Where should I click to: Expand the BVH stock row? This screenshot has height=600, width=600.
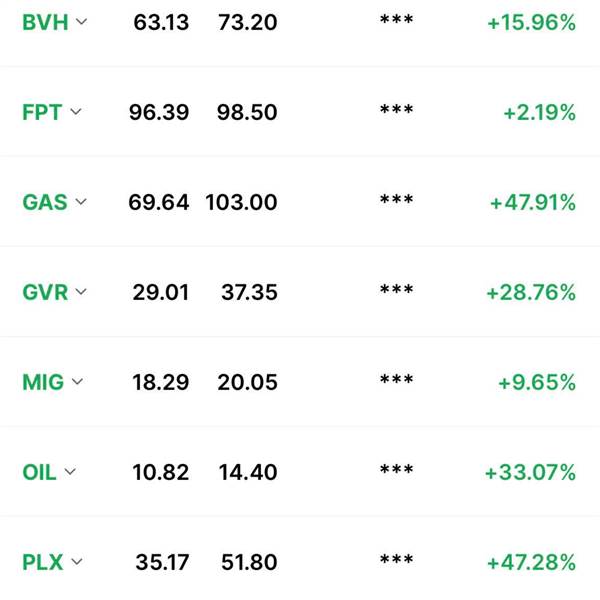pyautogui.click(x=81, y=22)
